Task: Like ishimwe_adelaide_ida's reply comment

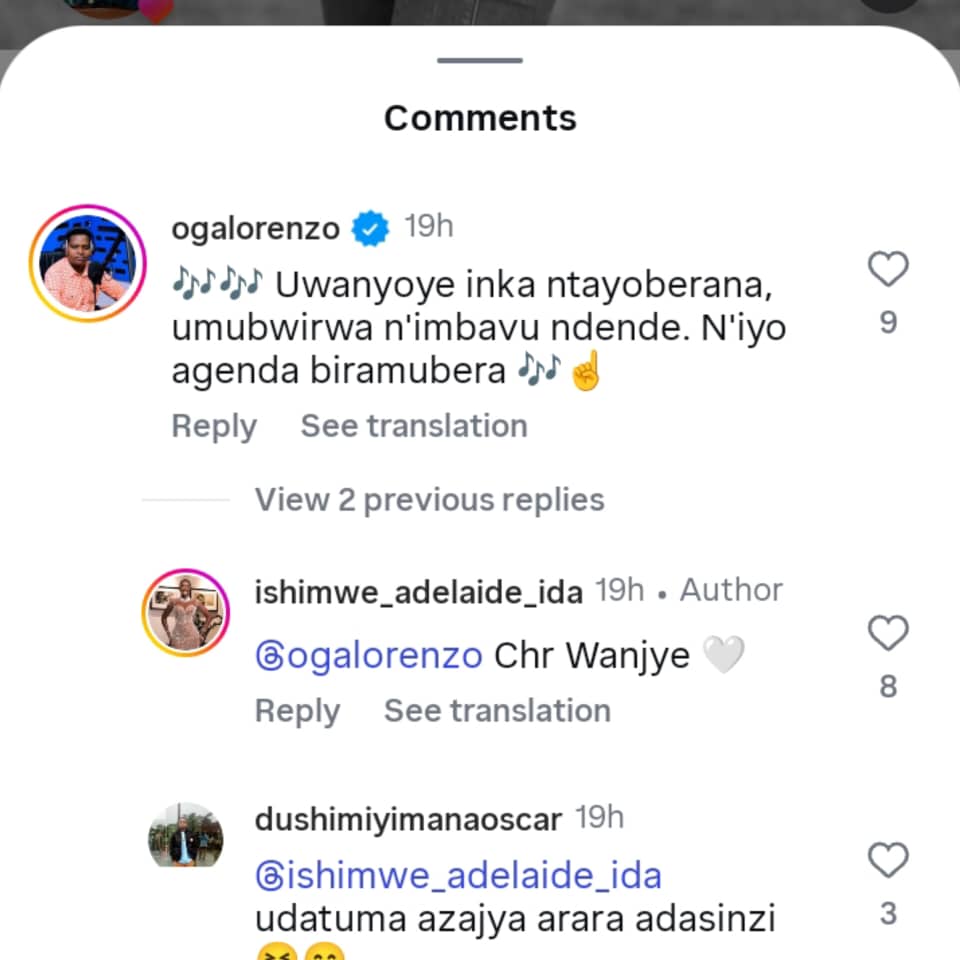Action: tap(887, 634)
